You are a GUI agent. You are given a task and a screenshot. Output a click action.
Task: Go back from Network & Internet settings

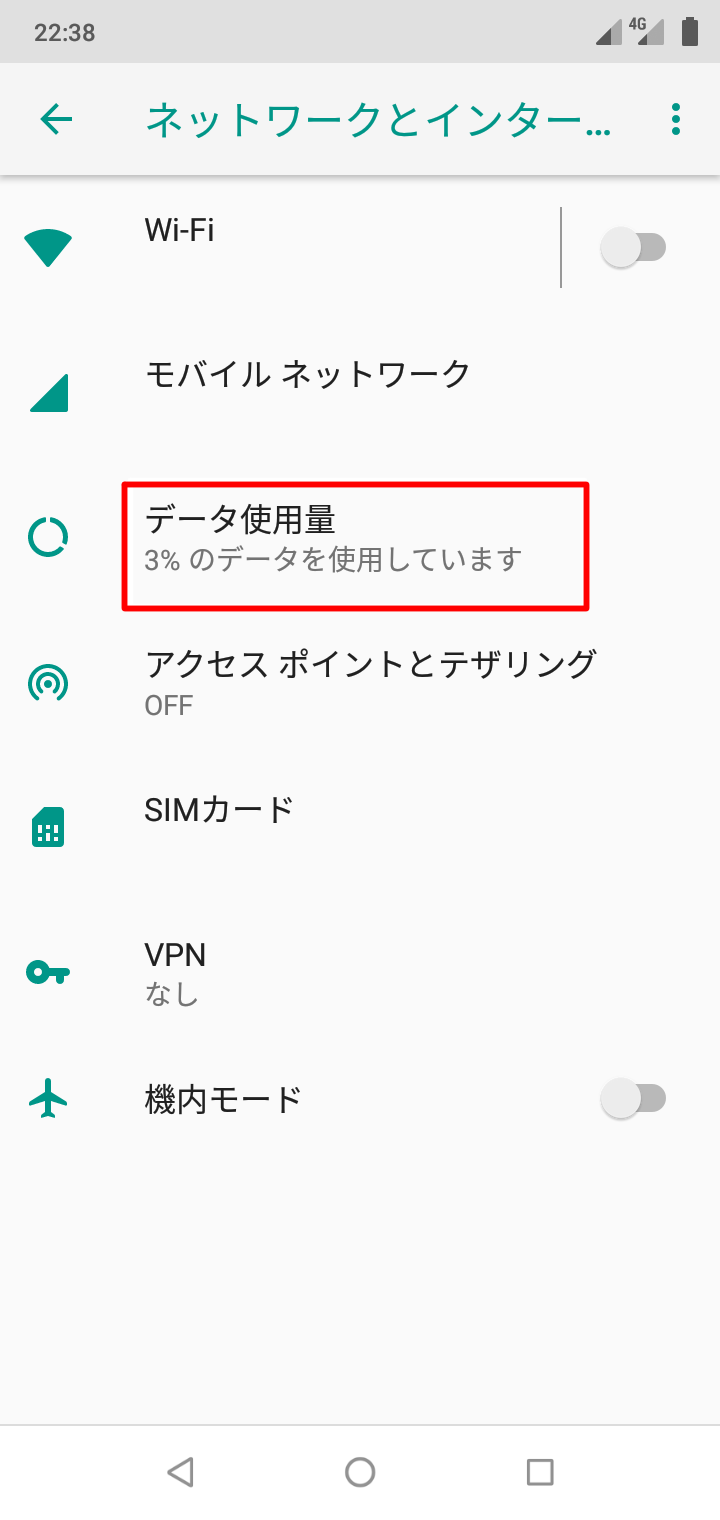[56, 120]
